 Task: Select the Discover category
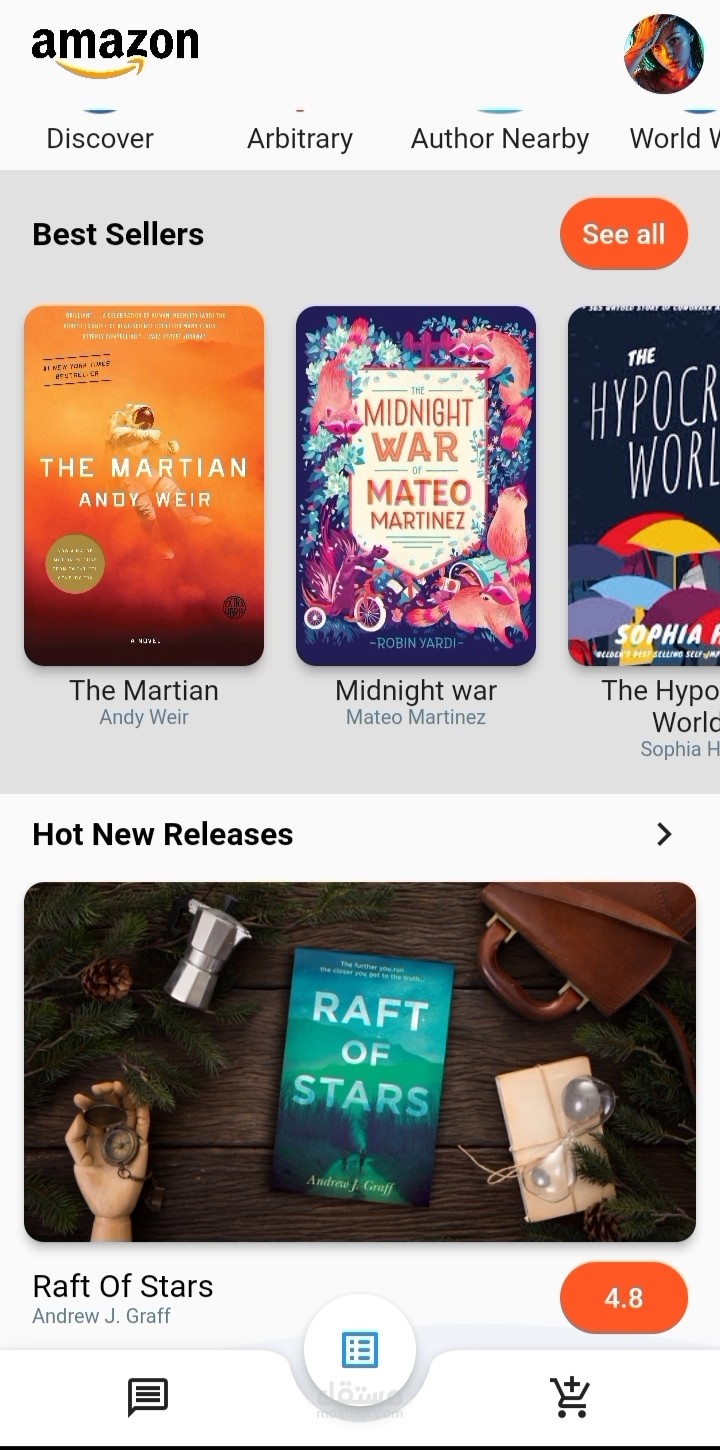click(x=100, y=138)
